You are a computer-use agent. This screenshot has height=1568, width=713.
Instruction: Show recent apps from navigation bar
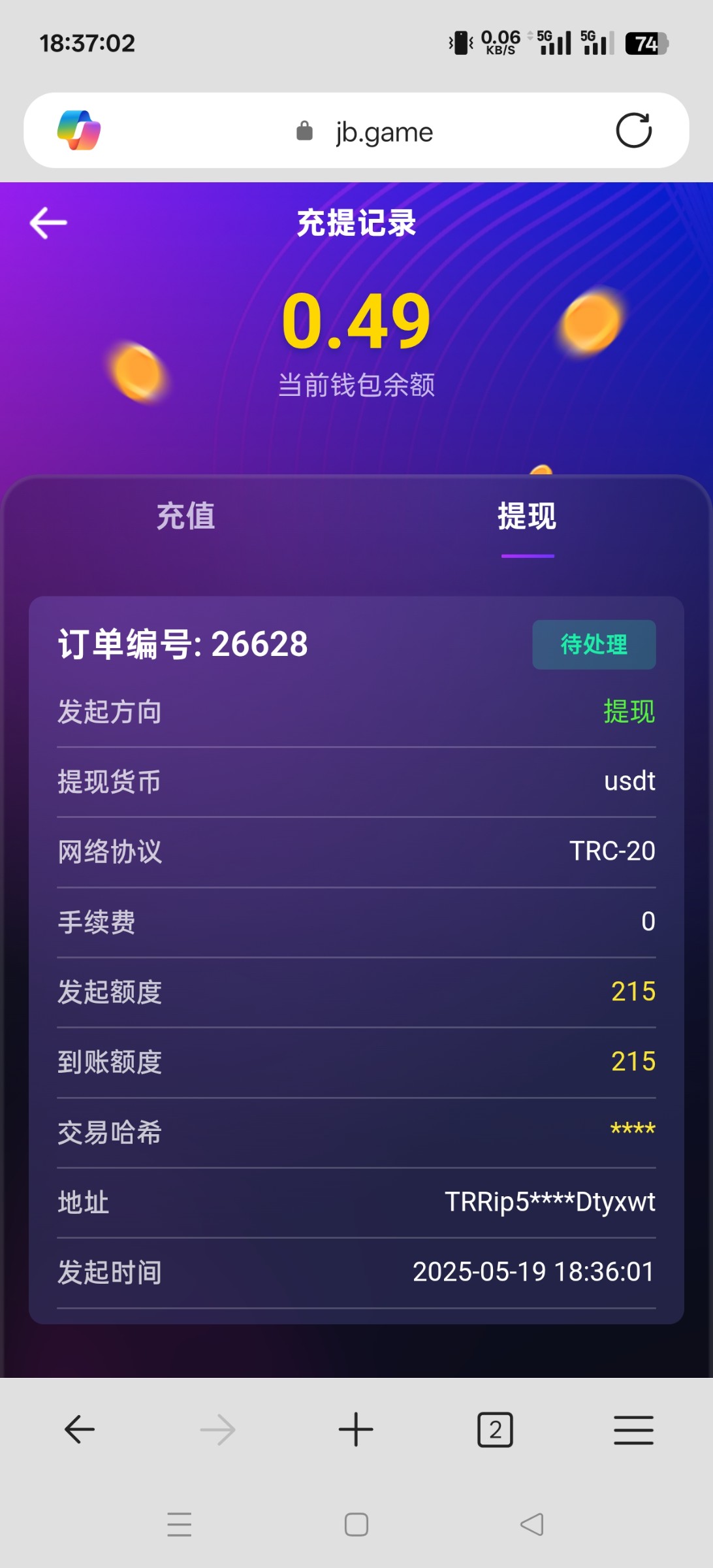tap(179, 1524)
